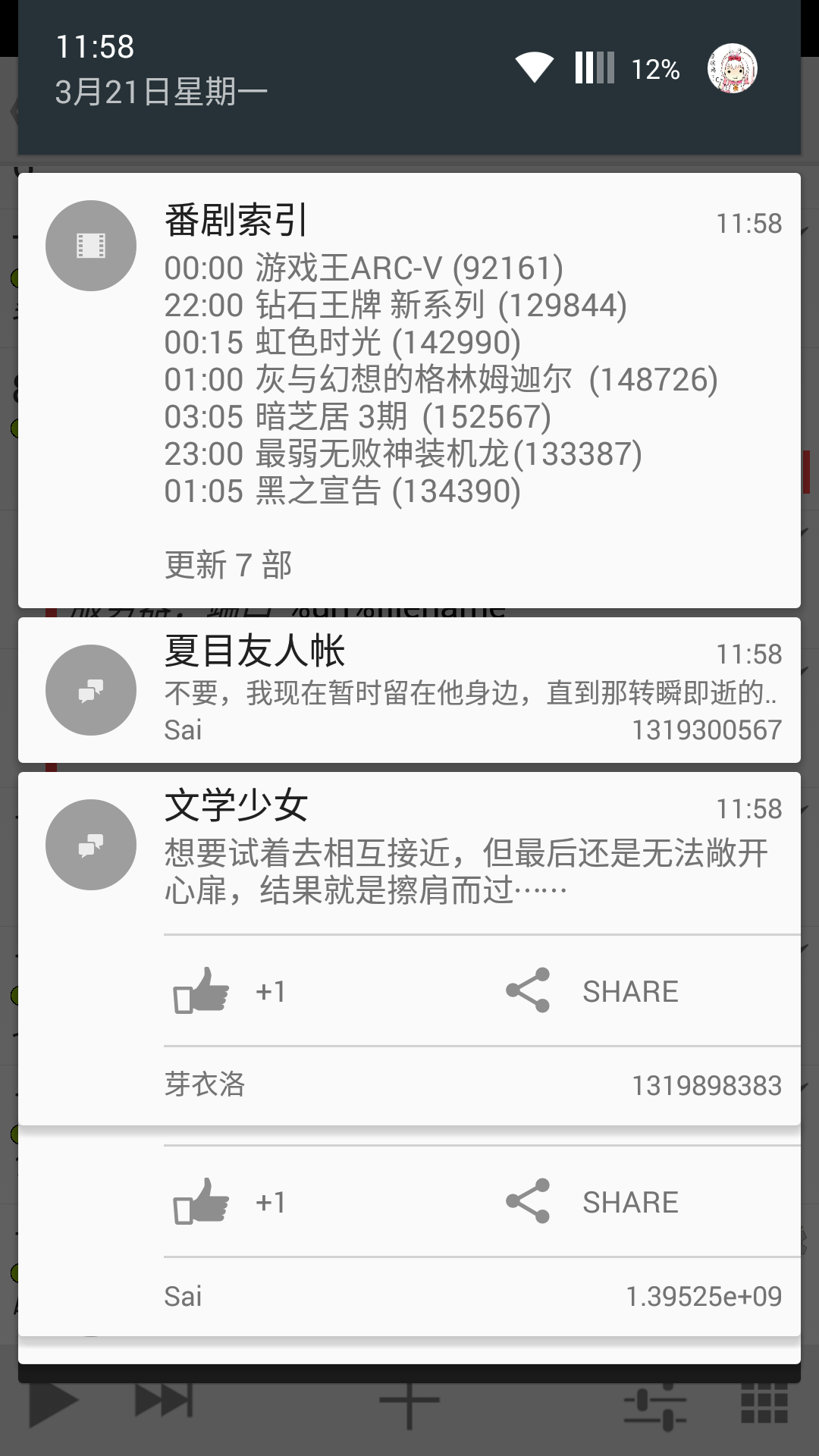Image resolution: width=819 pixels, height=1456 pixels.
Task: Open the user profile avatar
Action: tap(732, 69)
